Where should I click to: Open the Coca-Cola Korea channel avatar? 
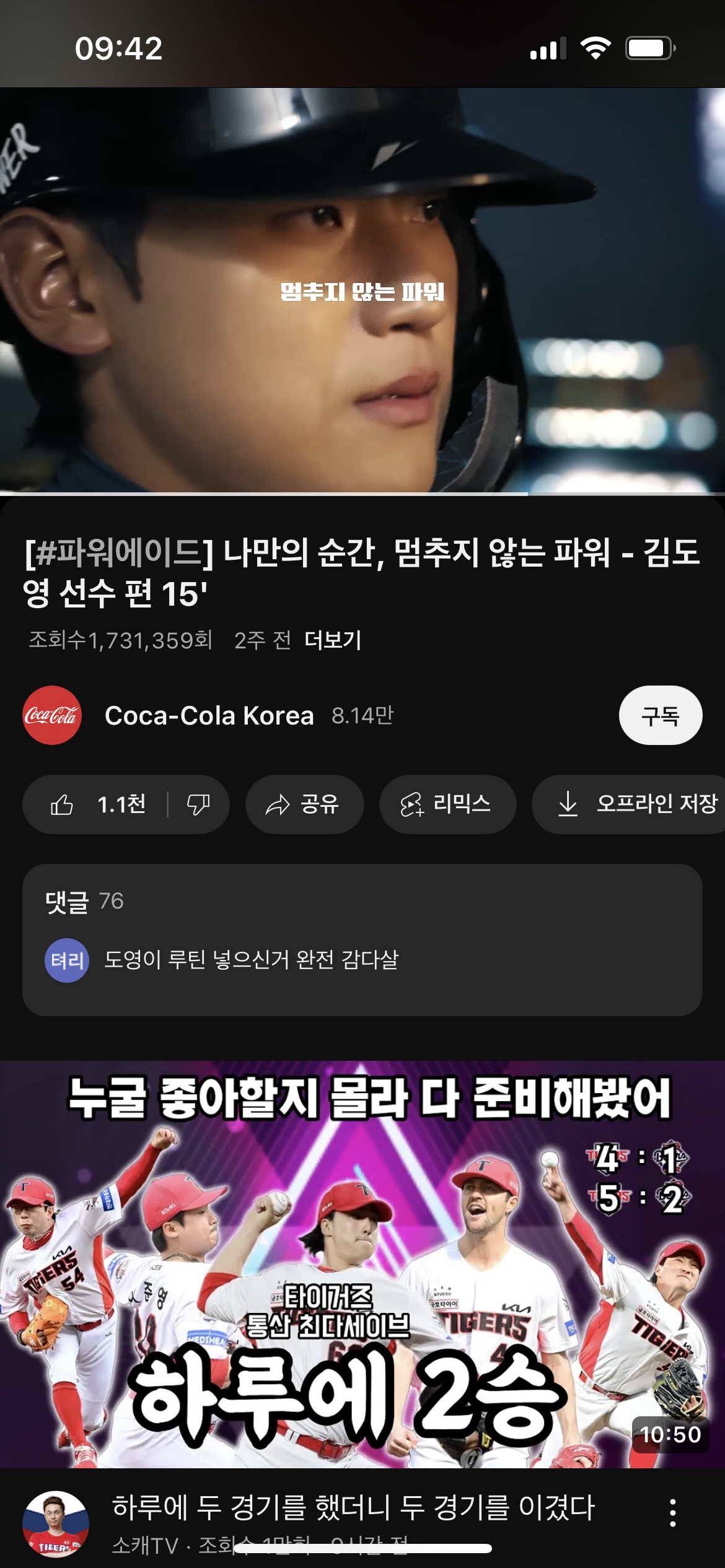pyautogui.click(x=52, y=715)
